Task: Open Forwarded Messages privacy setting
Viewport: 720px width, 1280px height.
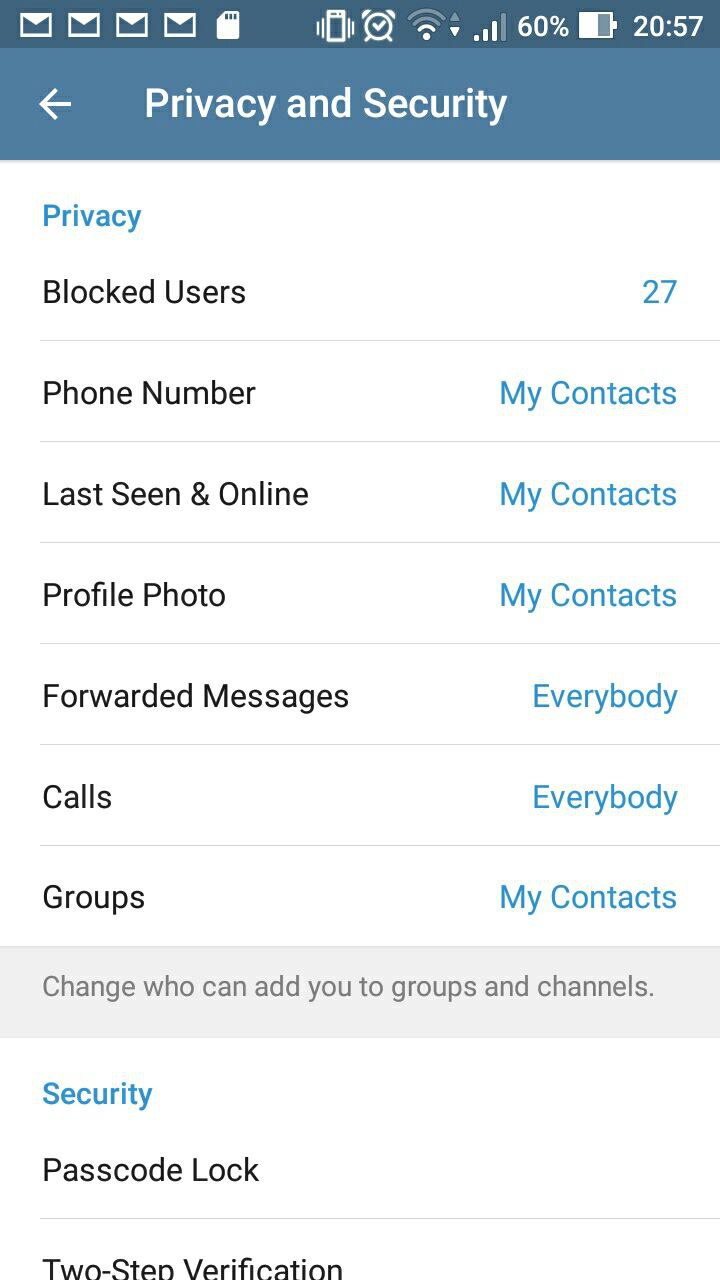Action: [360, 695]
